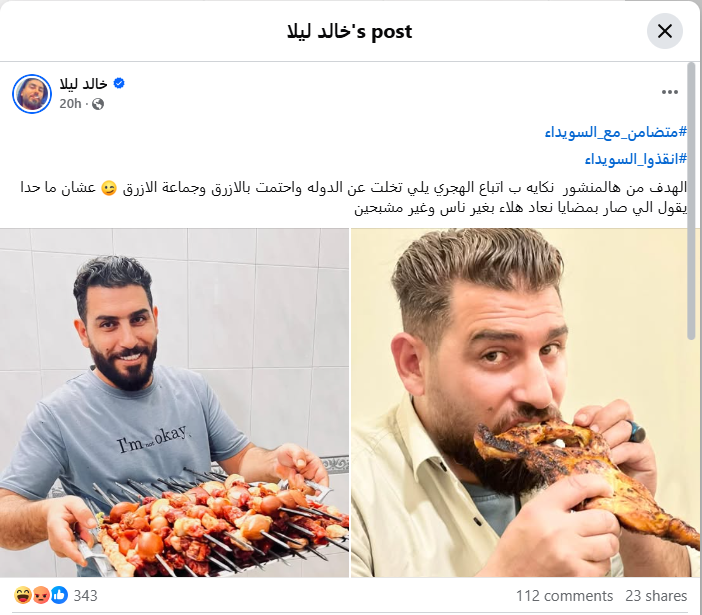Open خالد ليلا's profile picture
The height and width of the screenshot is (615, 702).
click(32, 93)
